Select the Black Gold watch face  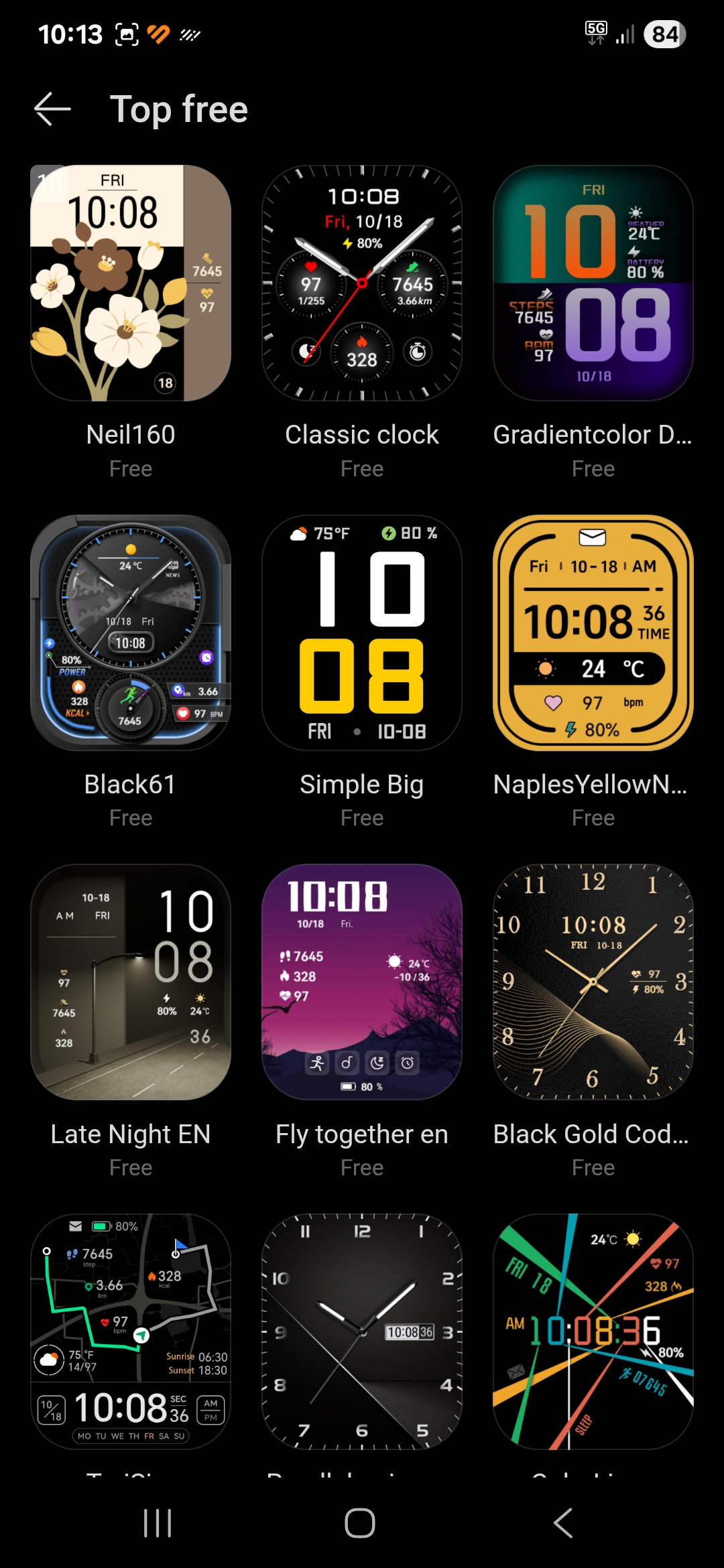(x=593, y=982)
